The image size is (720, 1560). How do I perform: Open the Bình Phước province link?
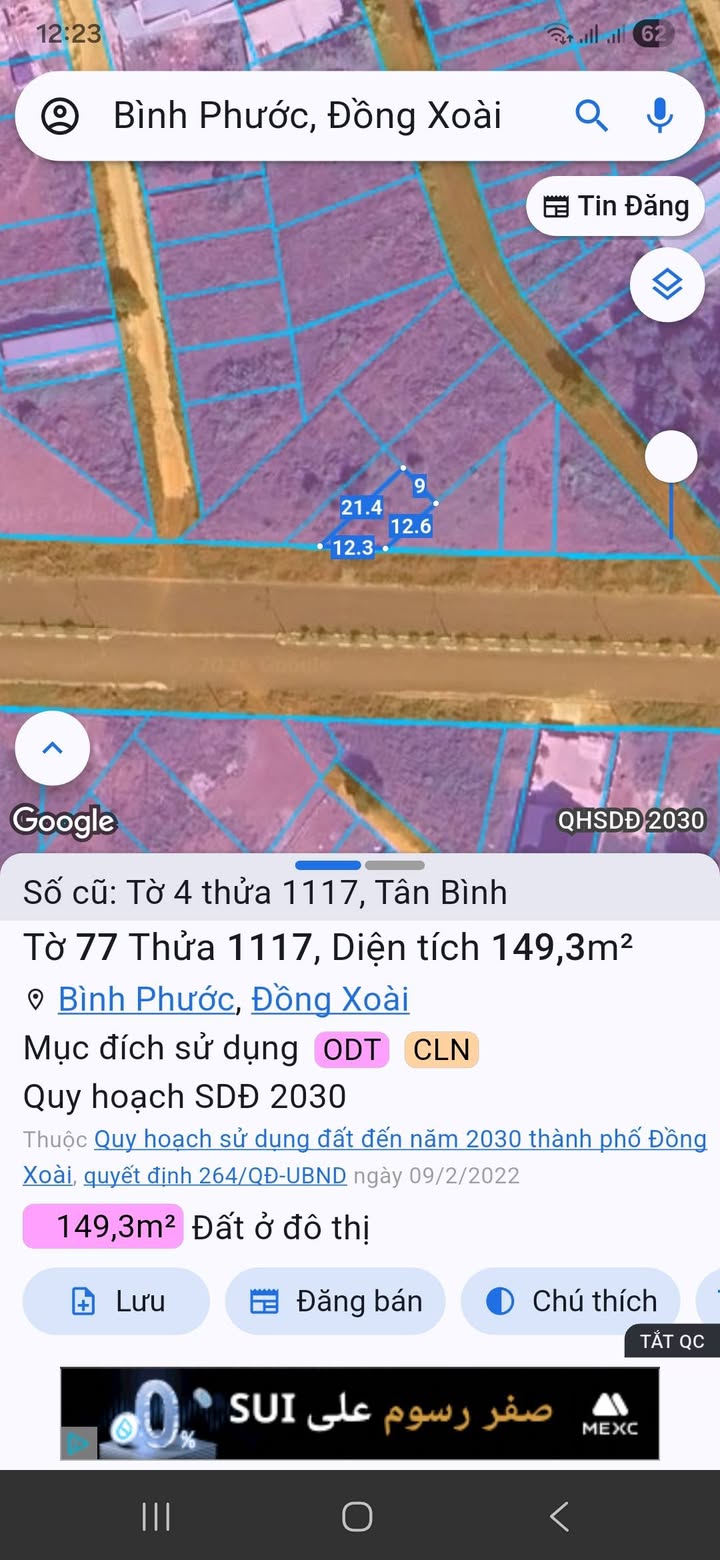(x=146, y=999)
